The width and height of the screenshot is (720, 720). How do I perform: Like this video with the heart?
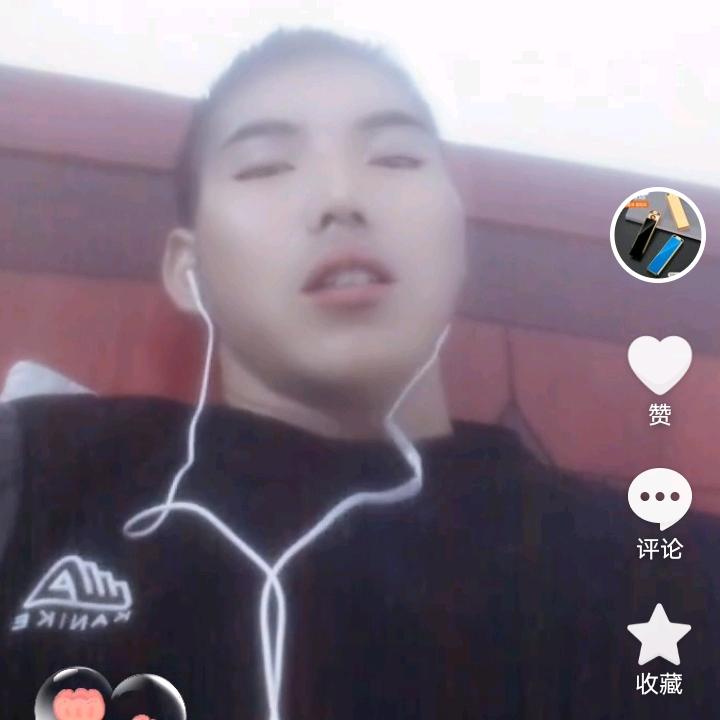click(659, 365)
